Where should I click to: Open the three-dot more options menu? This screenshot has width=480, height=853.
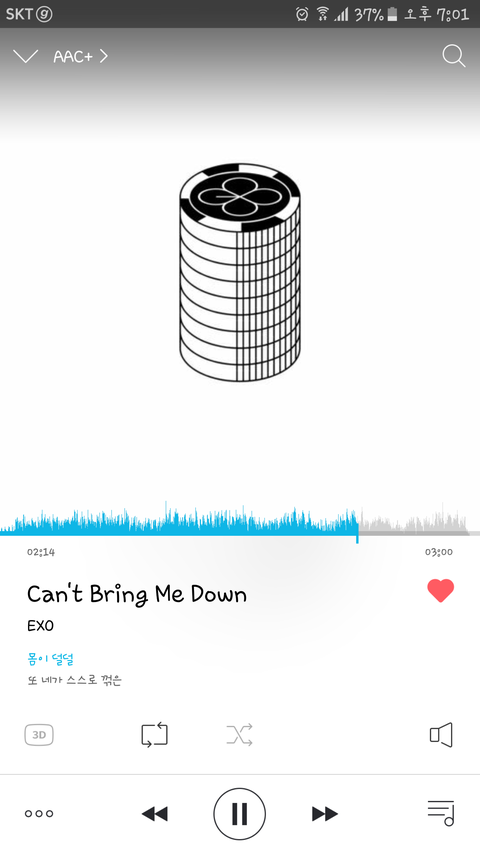pos(39,813)
